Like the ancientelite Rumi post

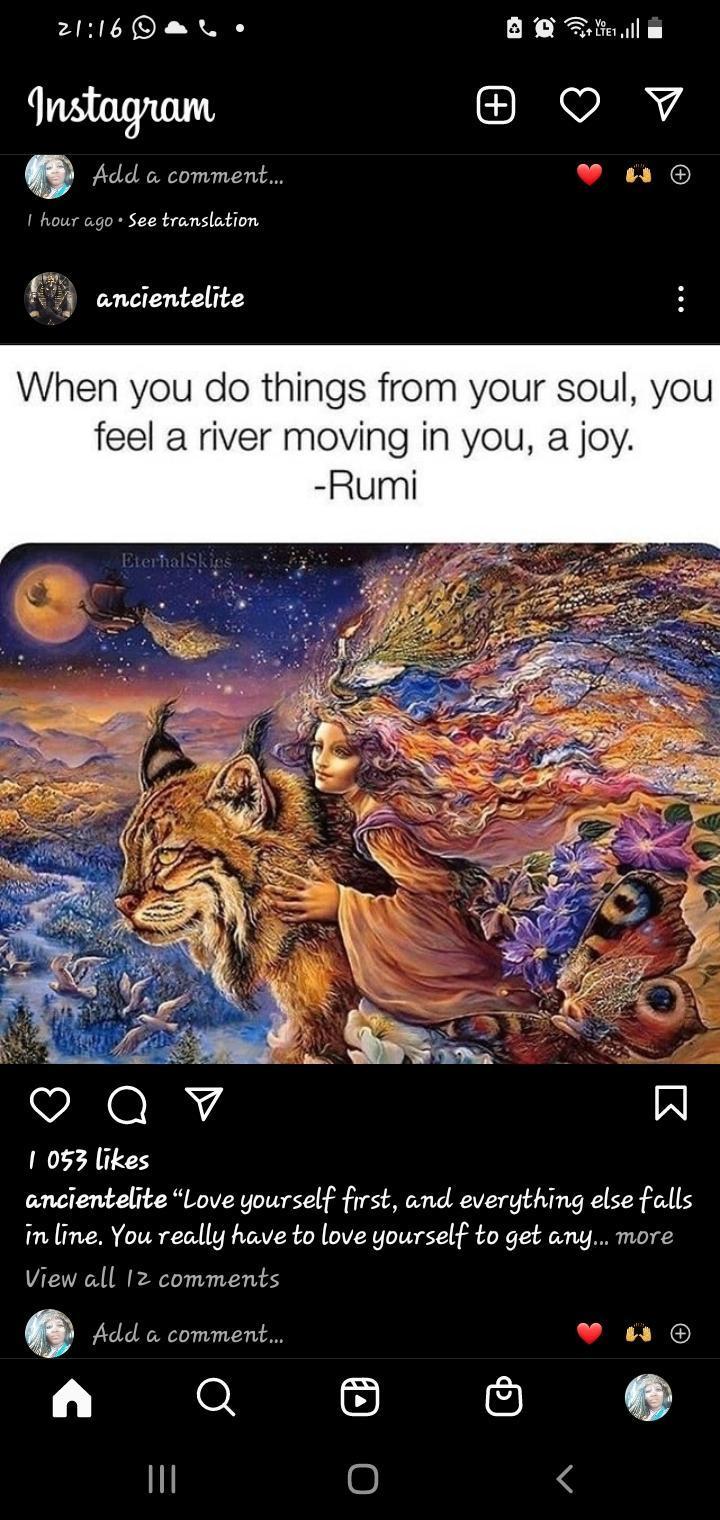(x=50, y=1104)
